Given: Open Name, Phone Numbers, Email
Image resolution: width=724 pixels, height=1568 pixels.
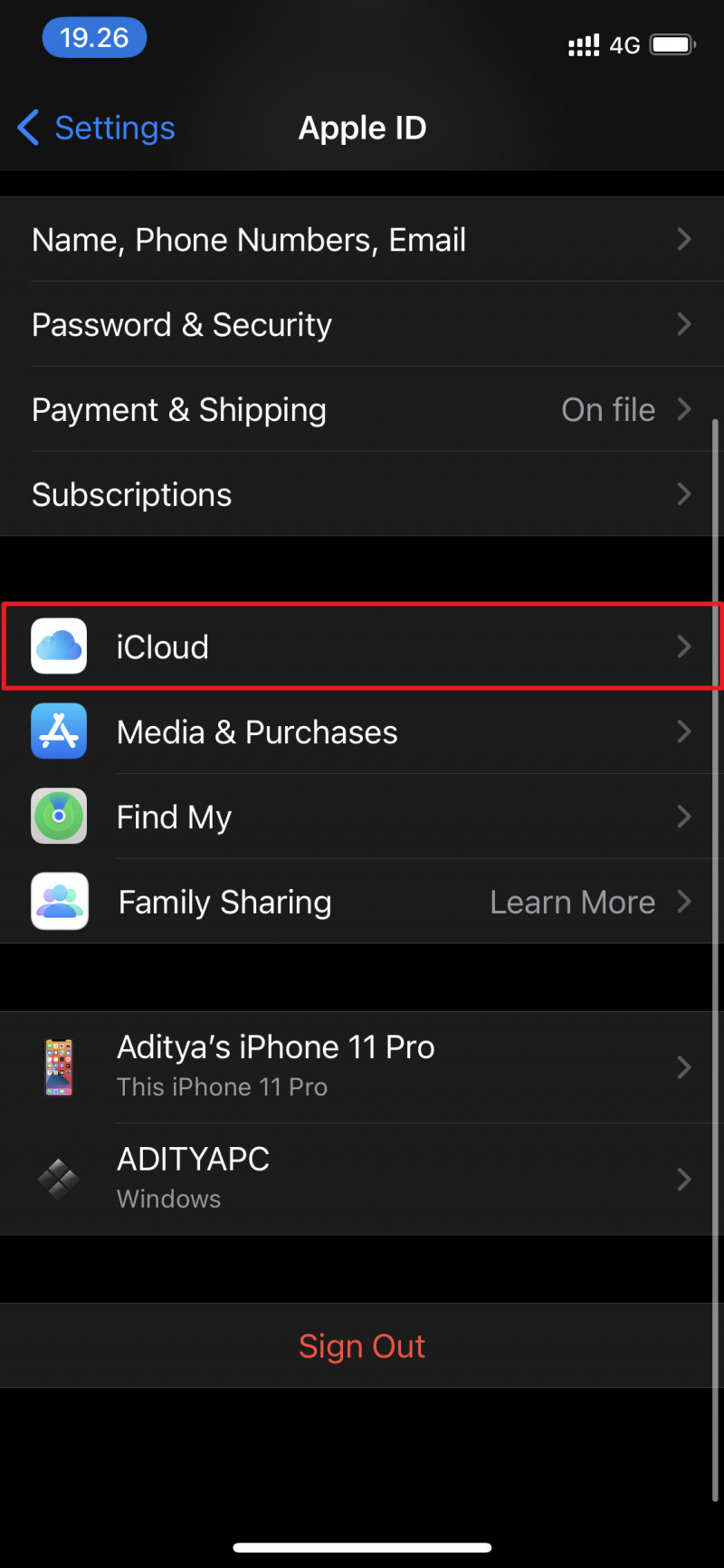Looking at the screenshot, I should pos(362,240).
